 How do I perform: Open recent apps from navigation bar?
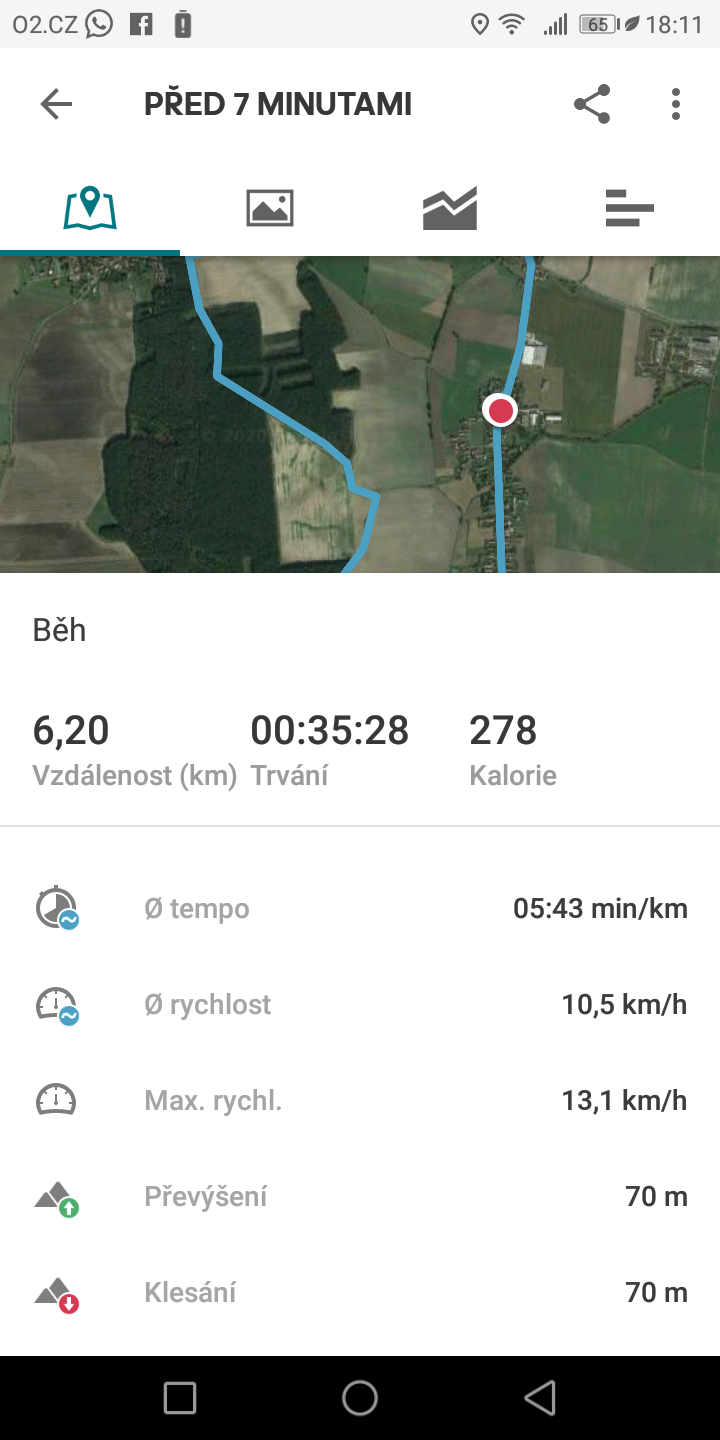click(x=180, y=1398)
